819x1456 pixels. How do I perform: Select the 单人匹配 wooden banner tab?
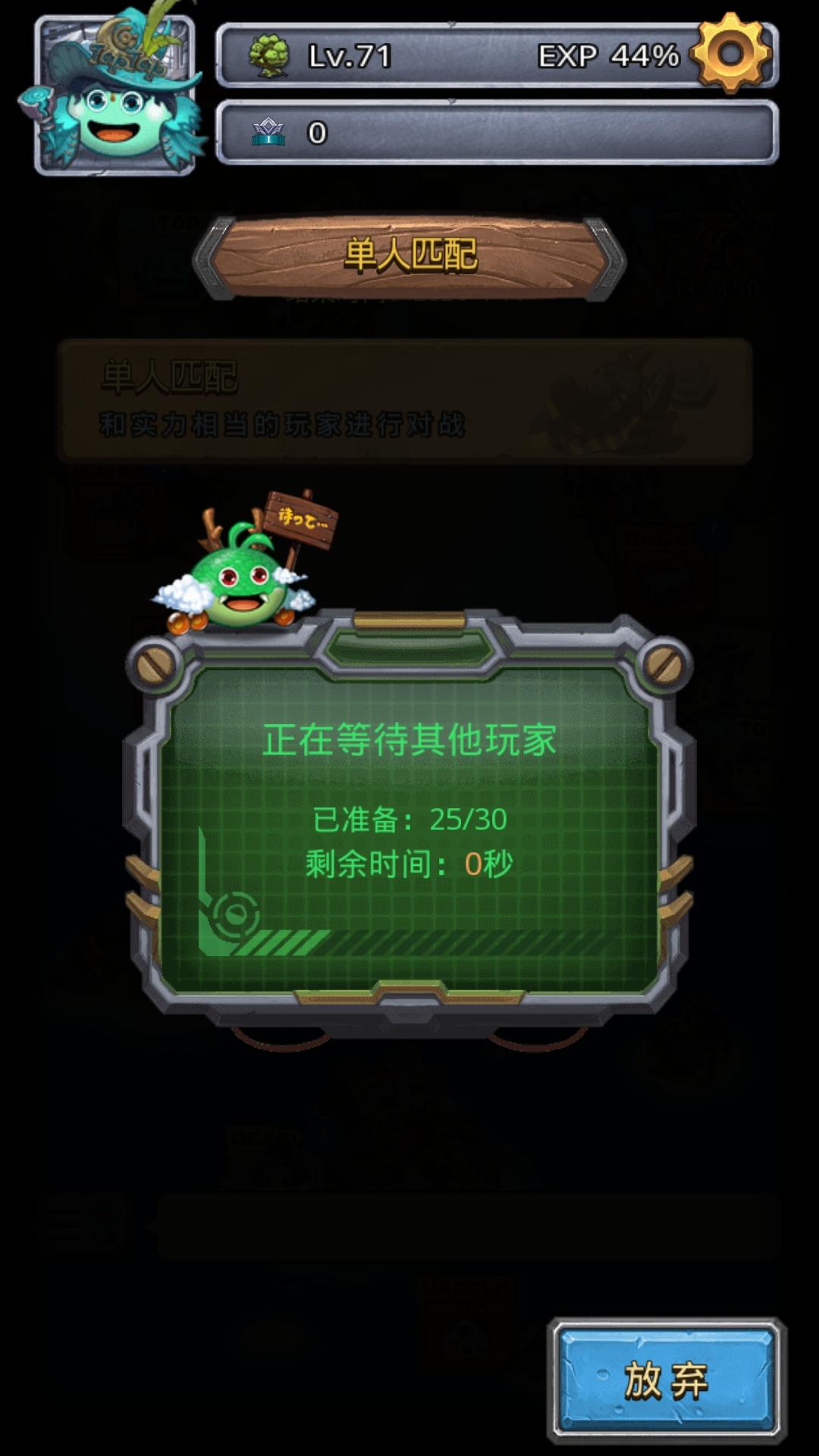(409, 256)
